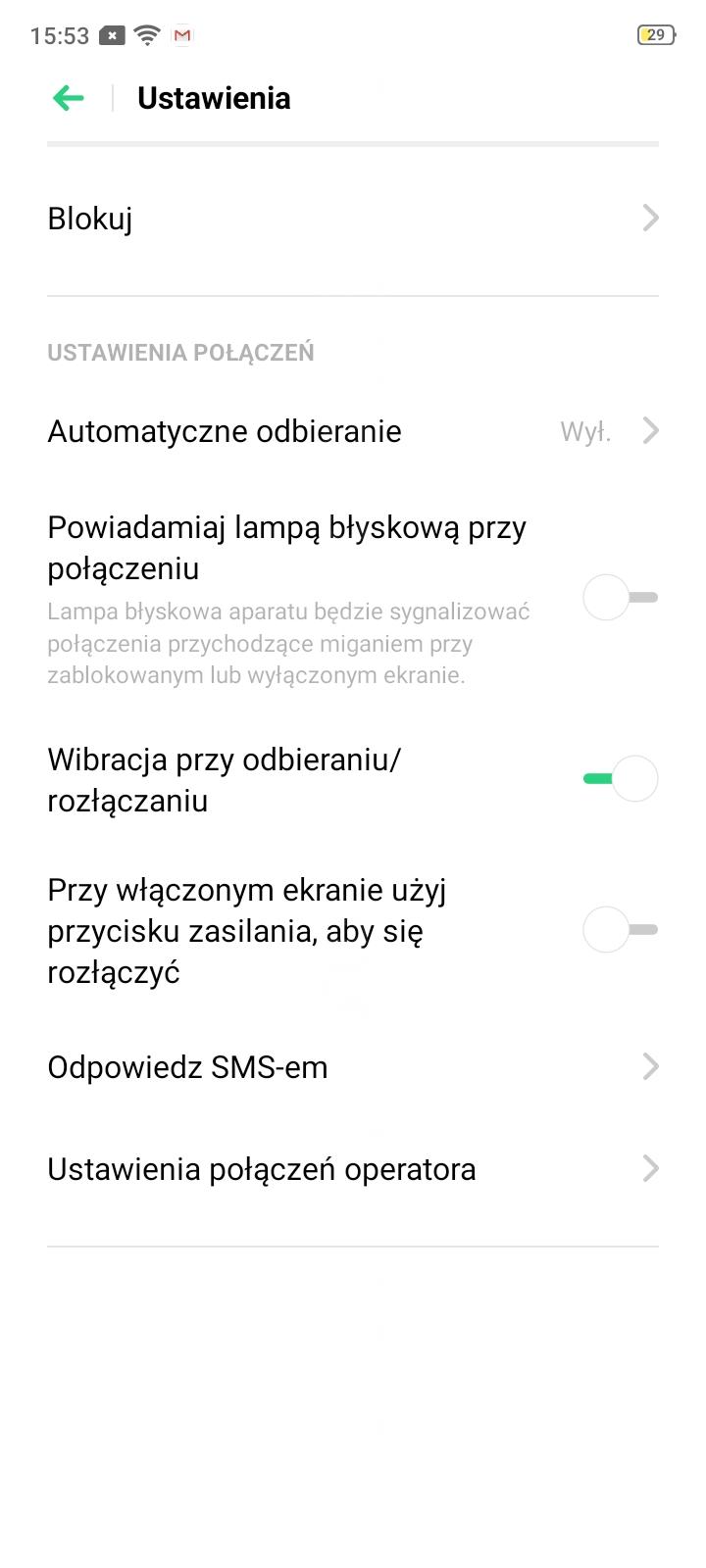Open Automatyczne odbieranie setting
The width and height of the screenshot is (706, 1568).
pyautogui.click(x=353, y=431)
